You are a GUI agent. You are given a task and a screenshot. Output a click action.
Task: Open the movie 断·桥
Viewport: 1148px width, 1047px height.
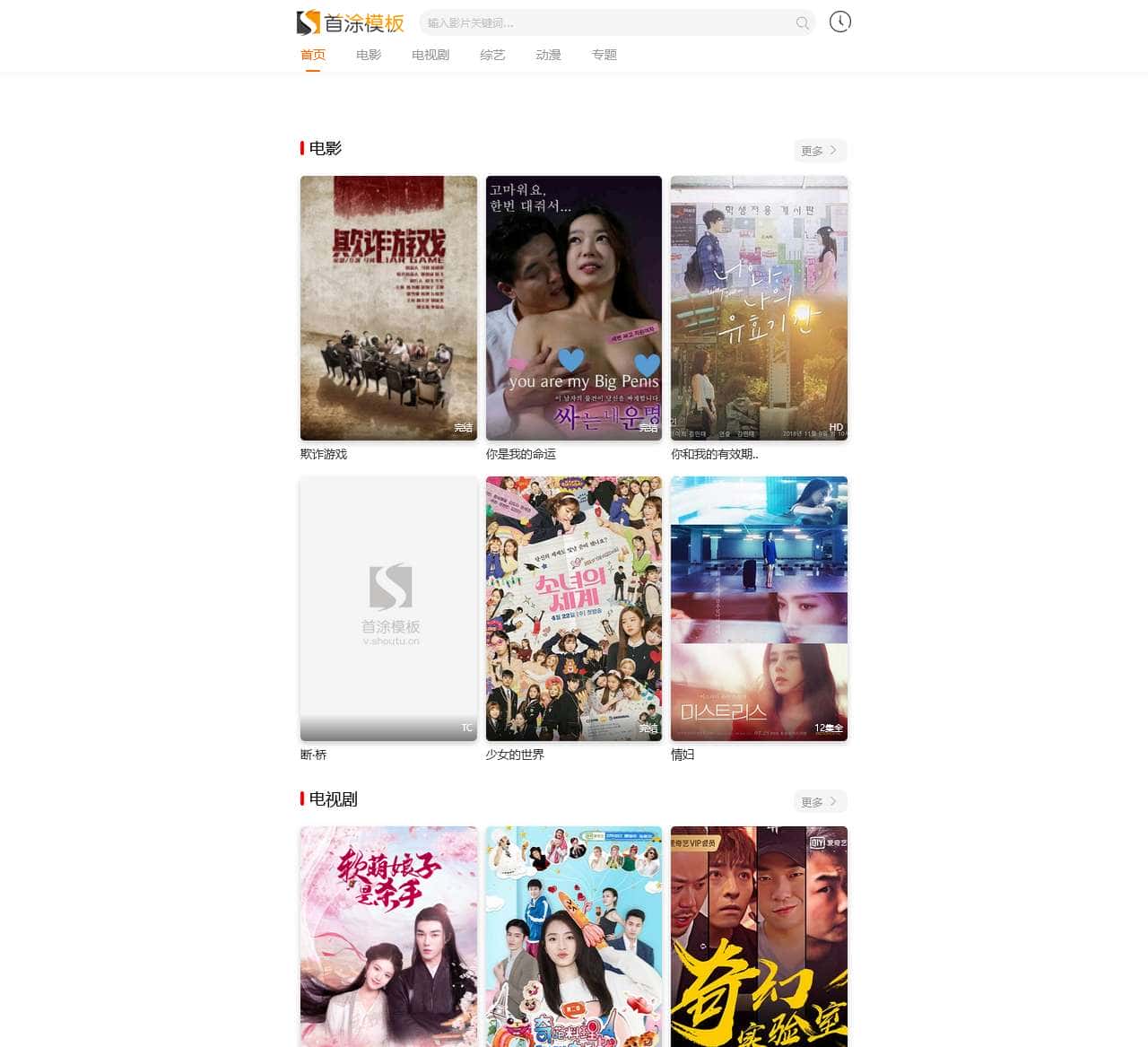pyautogui.click(x=388, y=608)
